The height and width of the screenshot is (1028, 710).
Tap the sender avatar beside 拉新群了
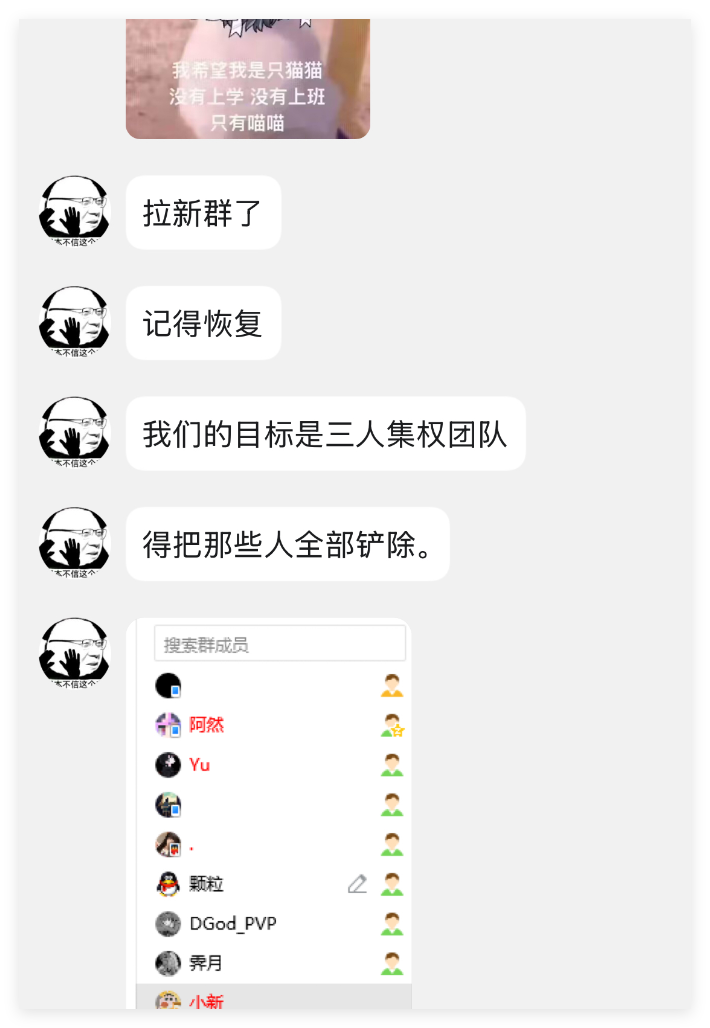[74, 210]
